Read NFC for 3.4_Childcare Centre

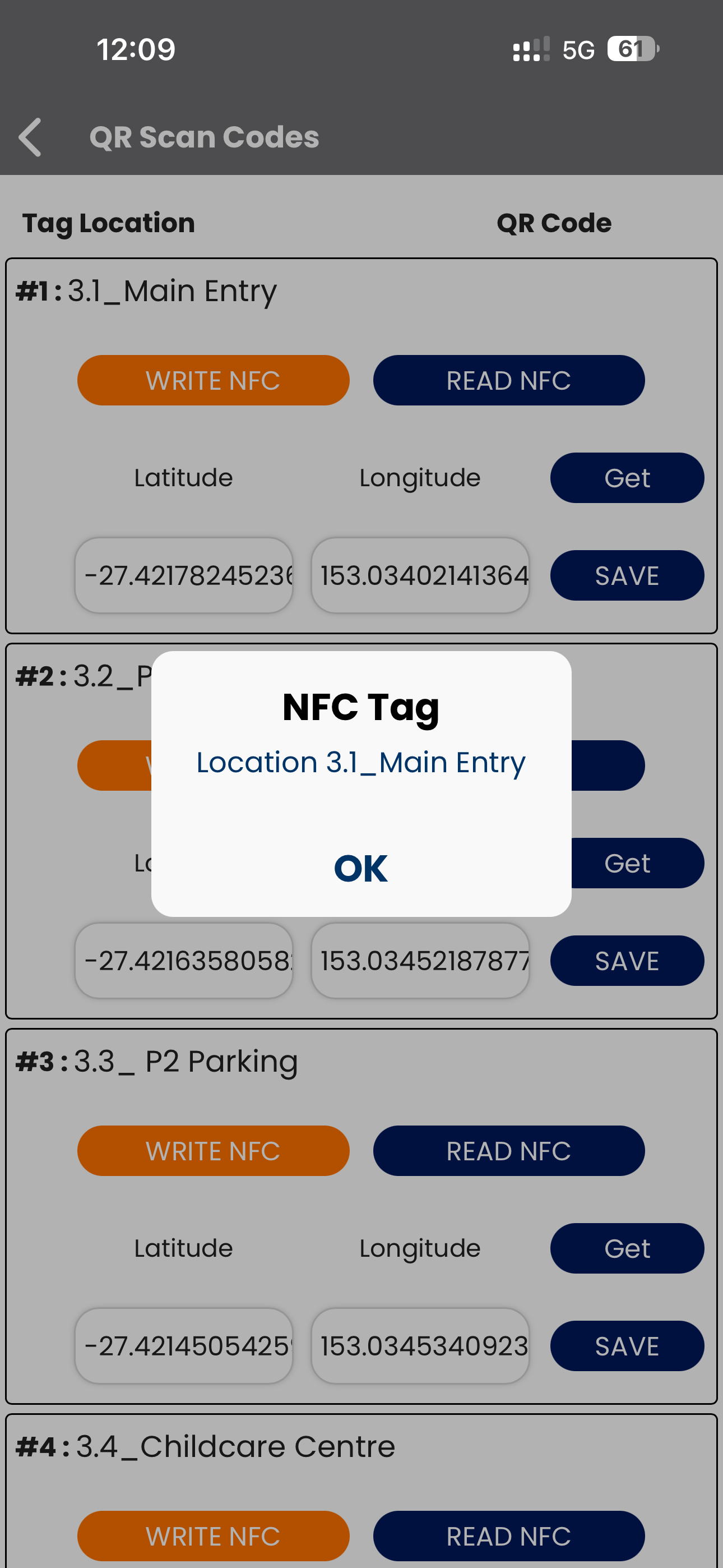tap(509, 1535)
